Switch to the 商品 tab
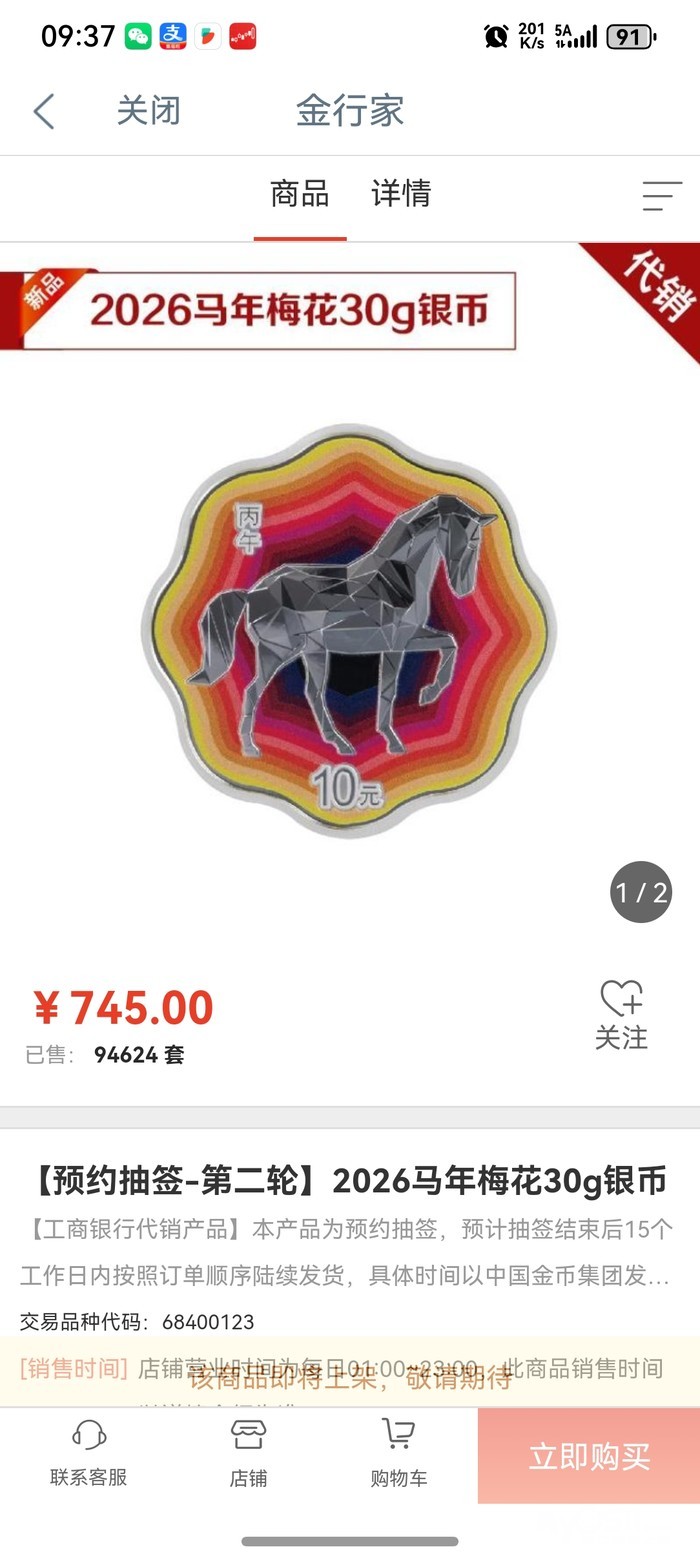The height and width of the screenshot is (1558, 700). click(x=299, y=194)
